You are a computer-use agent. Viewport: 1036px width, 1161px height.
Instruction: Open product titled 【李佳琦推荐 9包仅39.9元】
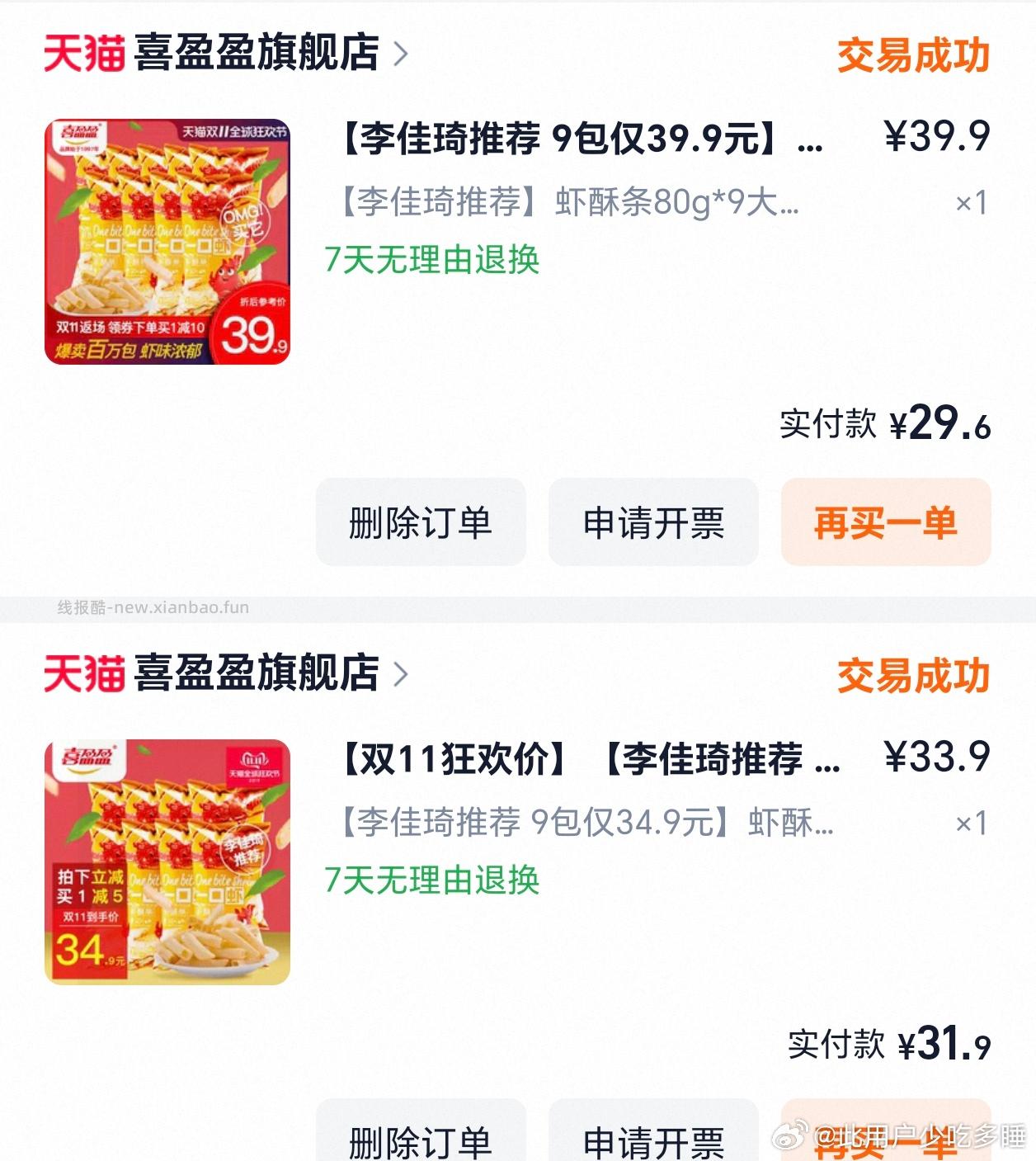tap(577, 139)
